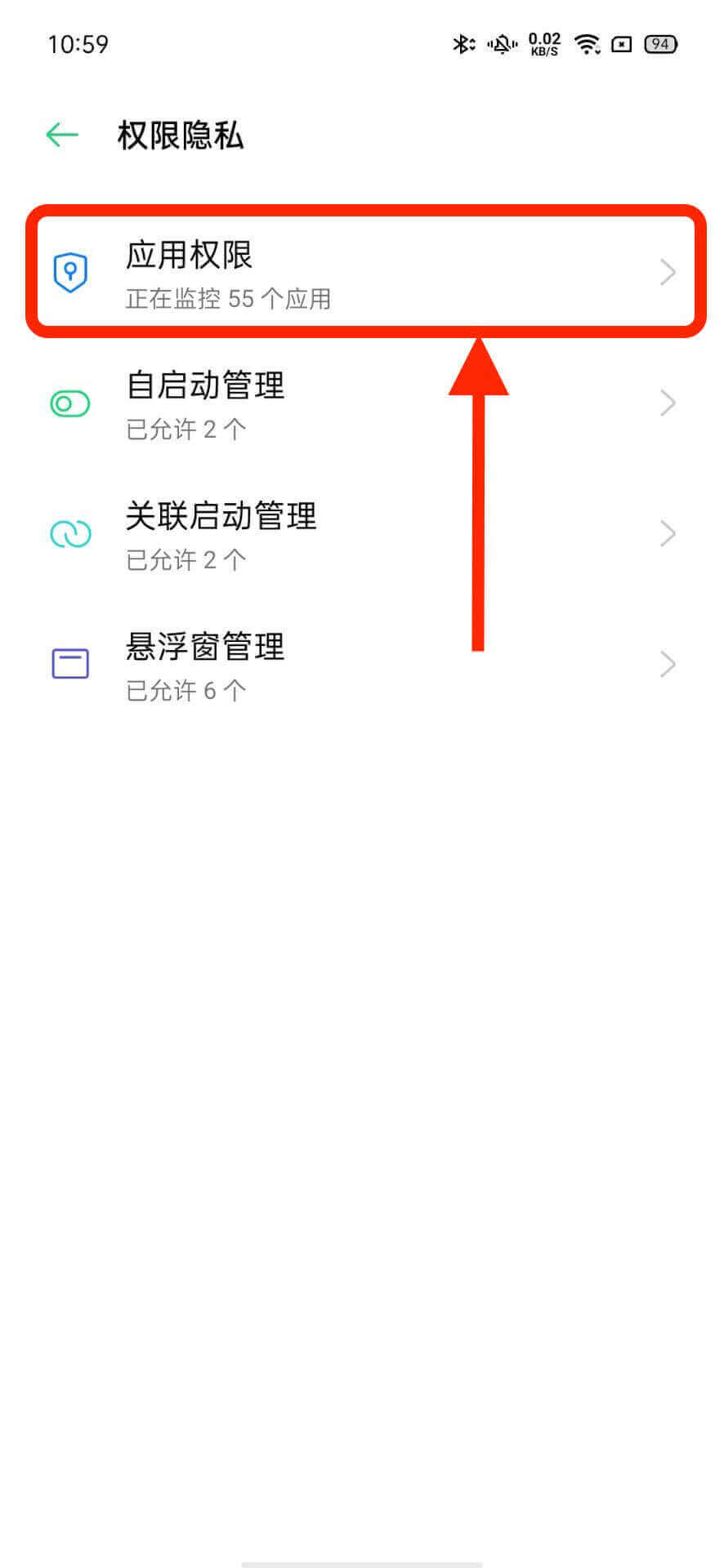Viewport: 724px width, 1568px height.
Task: Open 应用权限 settings
Action: 364,272
